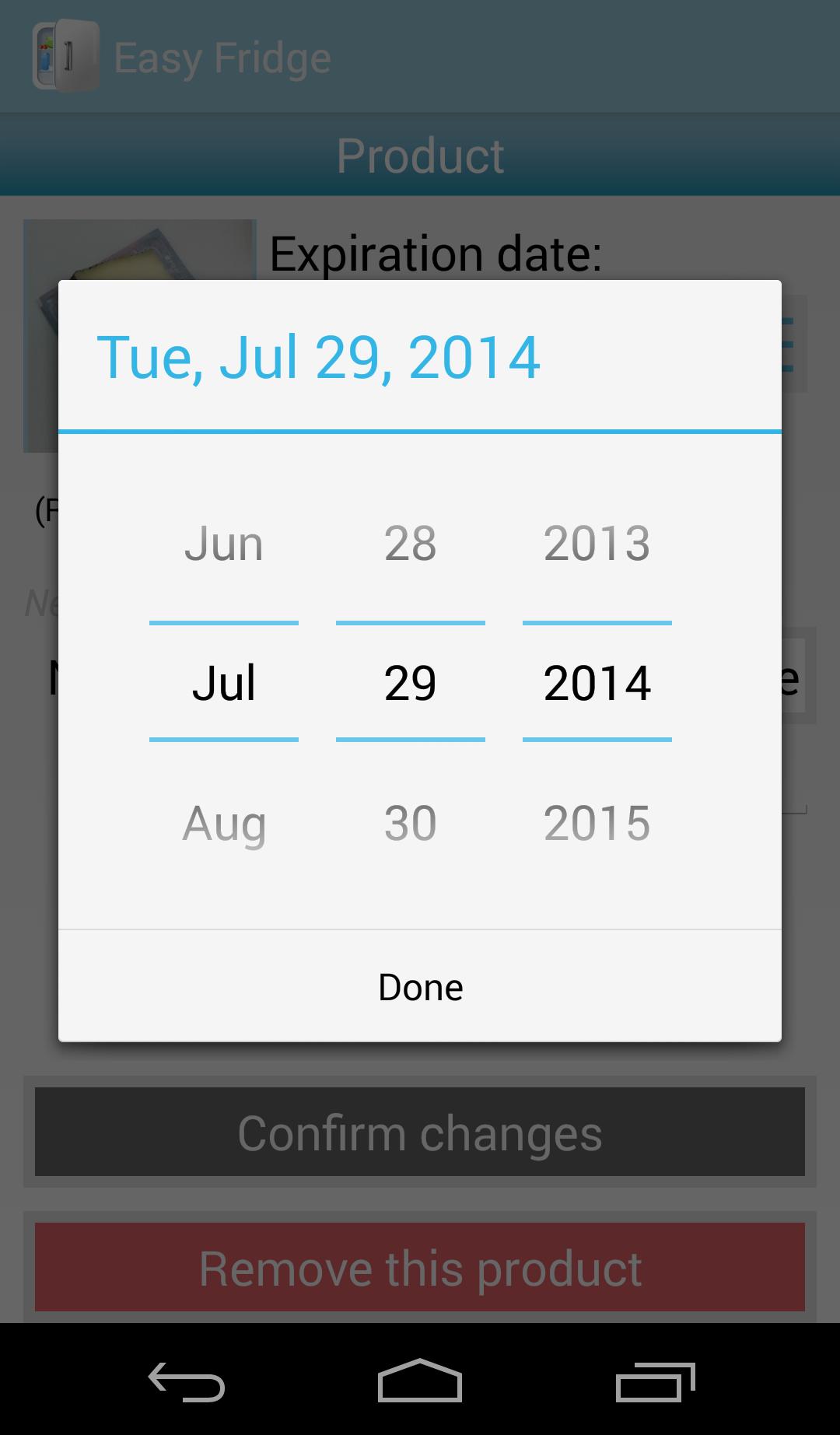This screenshot has width=840, height=1435.
Task: Tap the selected day 29 field
Action: [411, 683]
